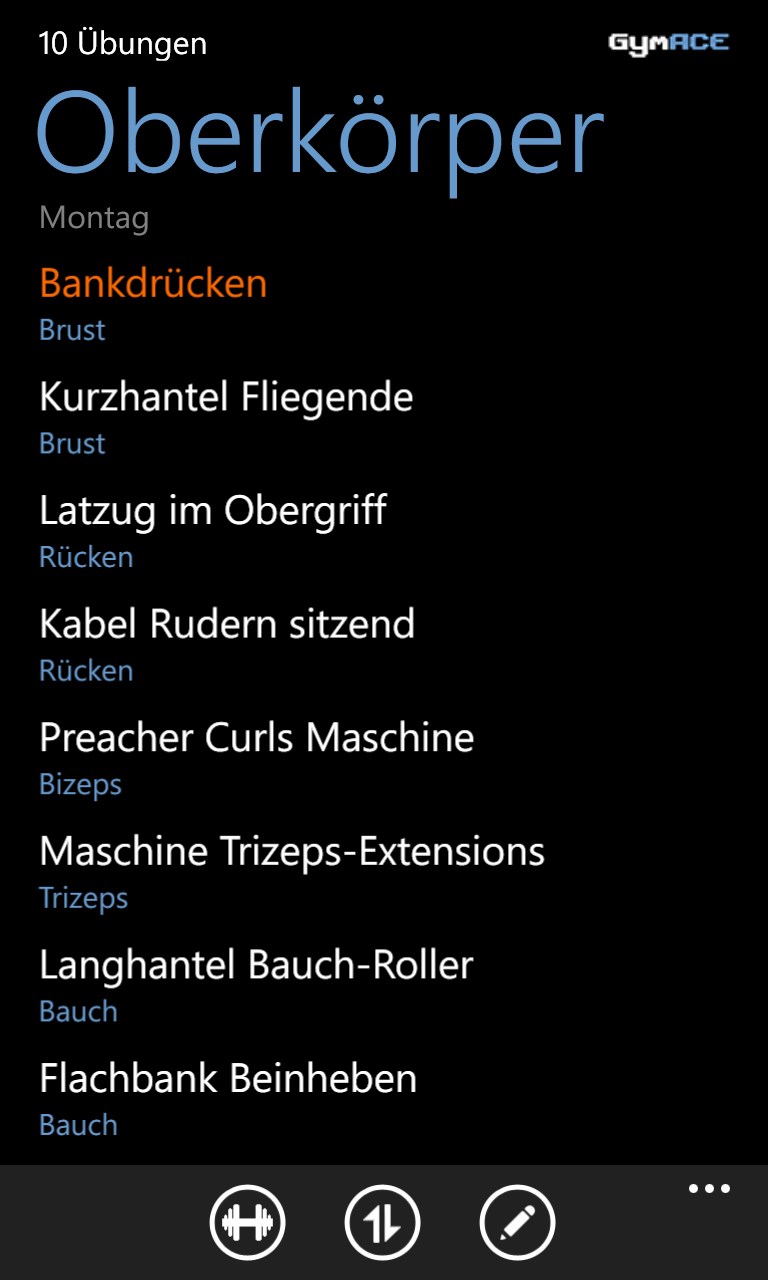Select the Rücken label under Latzug
This screenshot has height=1280, width=768.
(86, 557)
